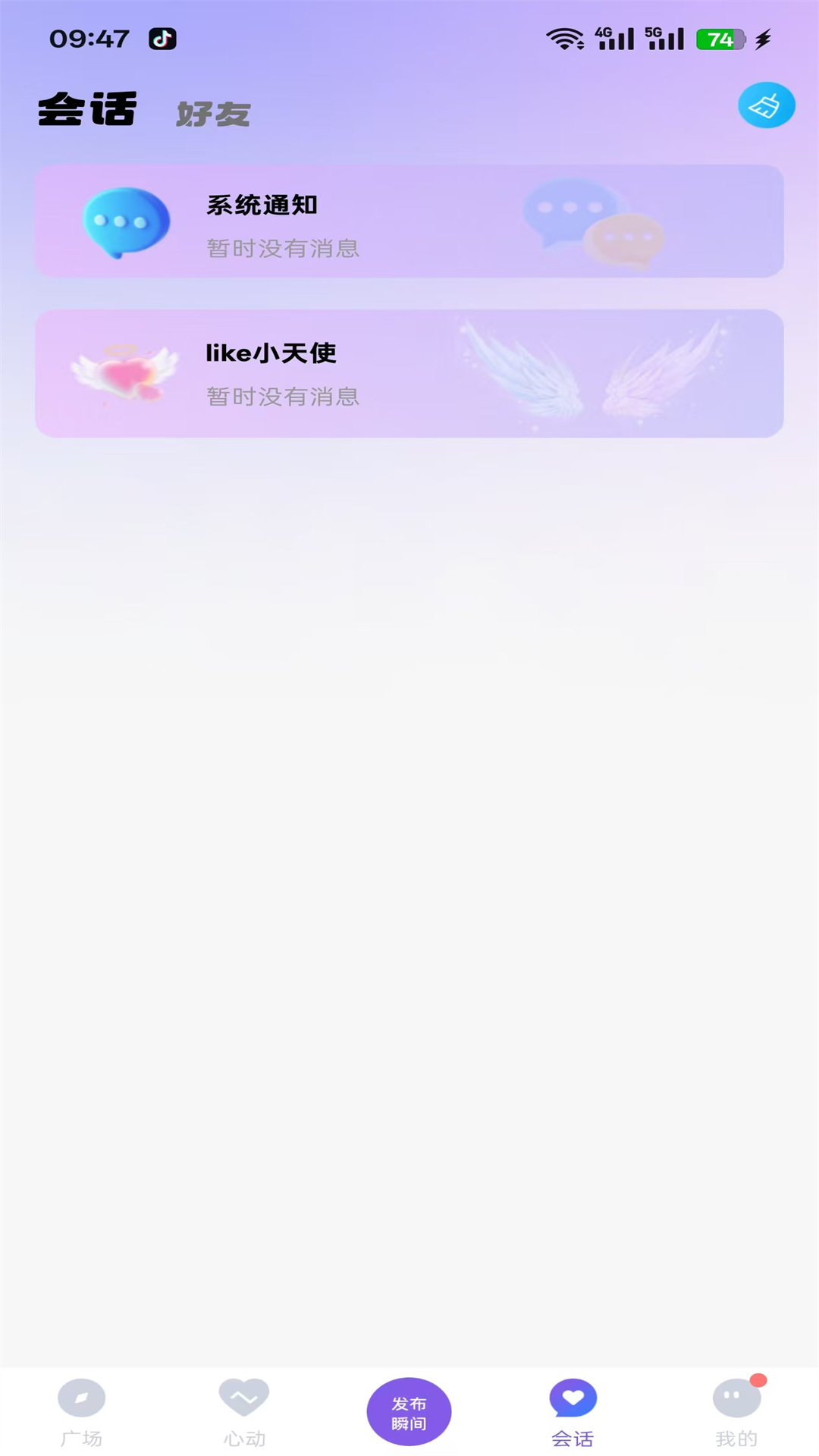The width and height of the screenshot is (819, 1456).
Task: Click 暂时没有消息 under 系统通知
Action: [x=281, y=249]
